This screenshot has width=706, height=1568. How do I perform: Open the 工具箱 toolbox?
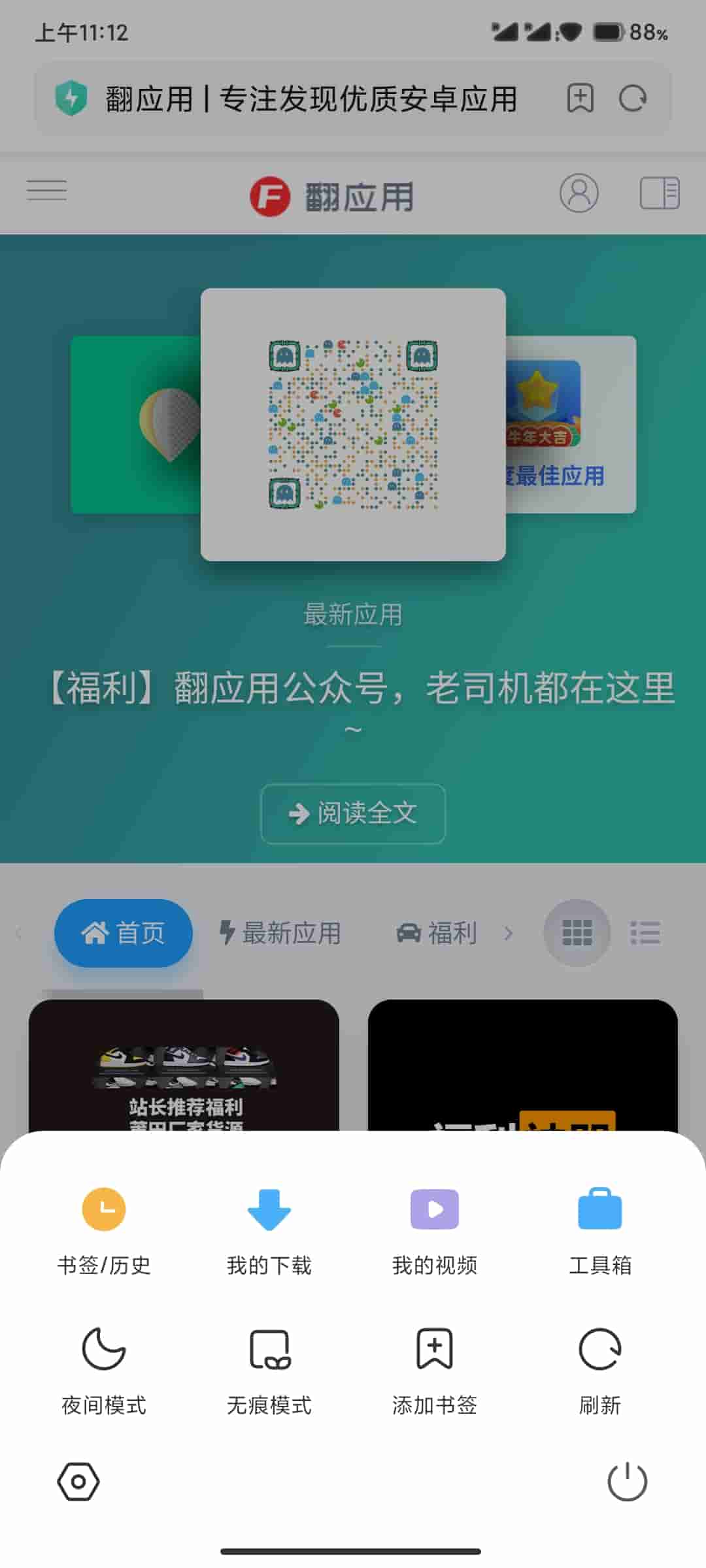coord(600,1230)
